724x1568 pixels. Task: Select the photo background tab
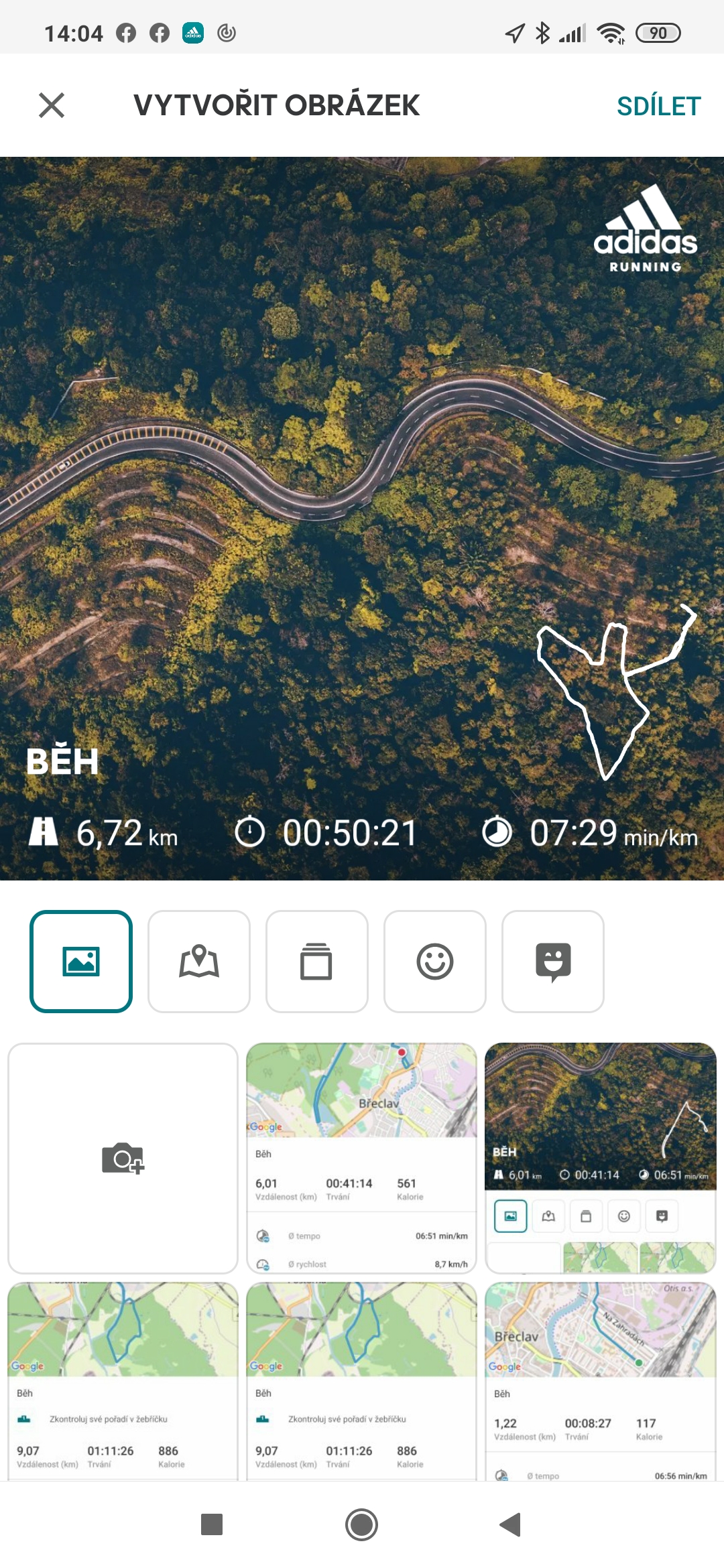click(81, 961)
